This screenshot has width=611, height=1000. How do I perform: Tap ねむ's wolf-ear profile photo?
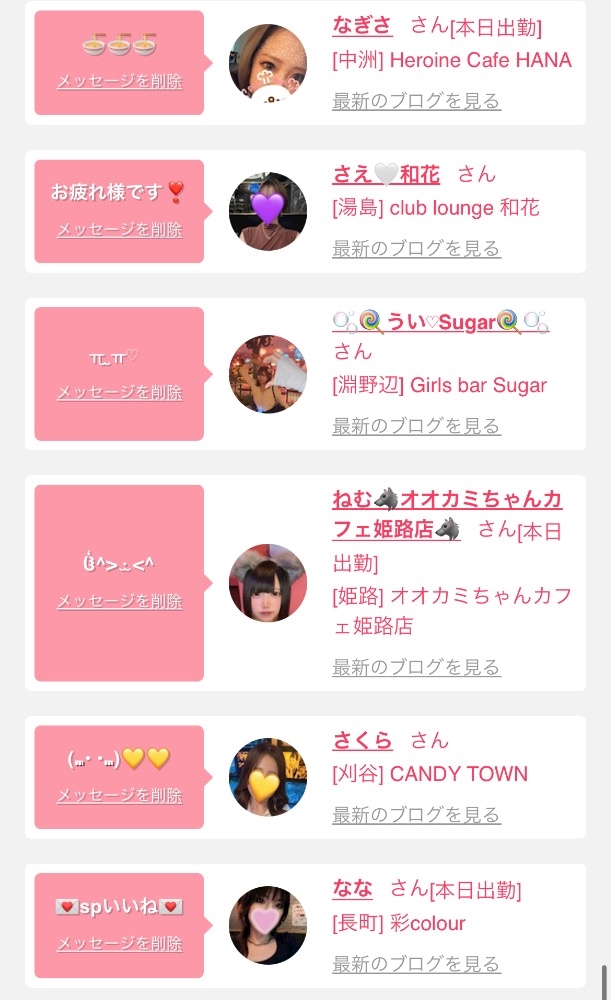coord(268,583)
